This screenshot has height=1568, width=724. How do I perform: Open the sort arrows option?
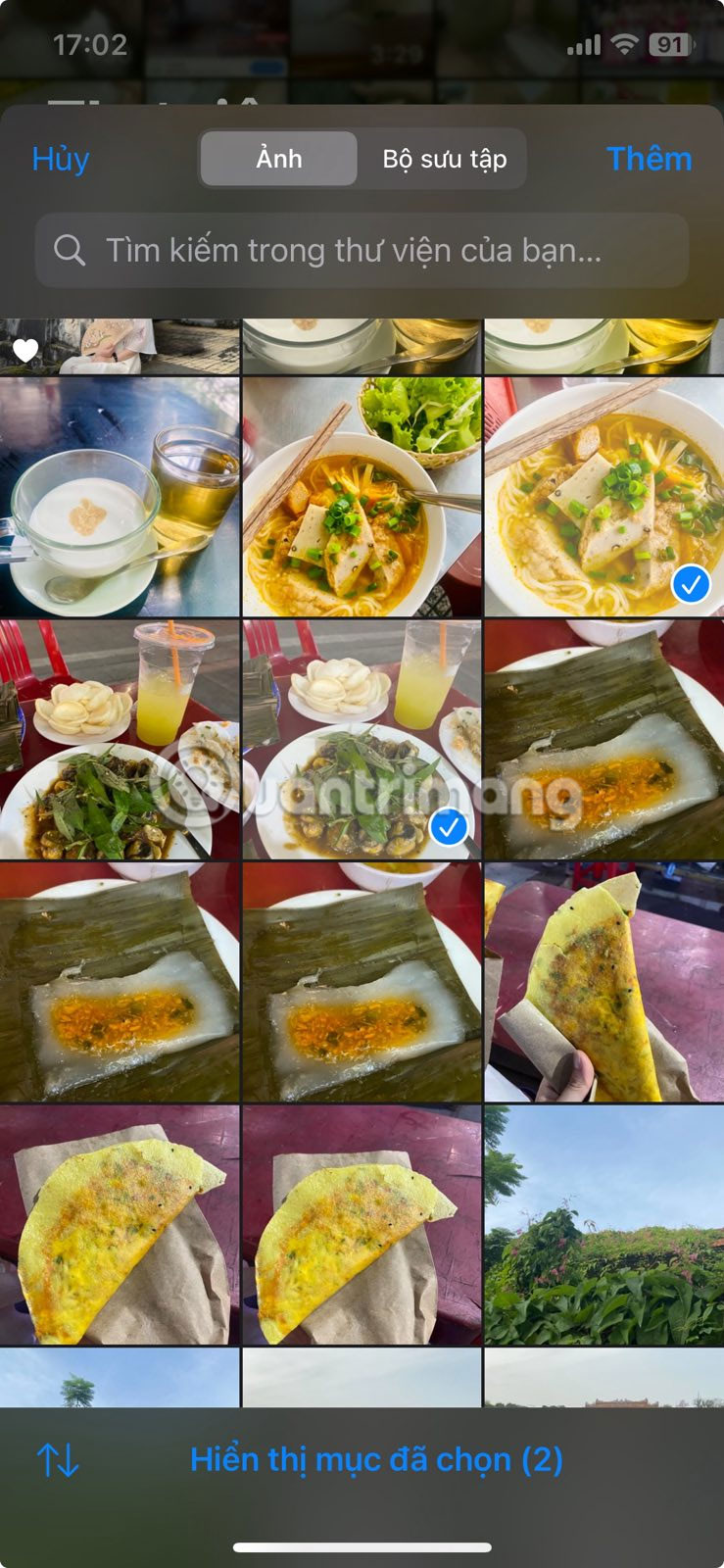tap(58, 1460)
